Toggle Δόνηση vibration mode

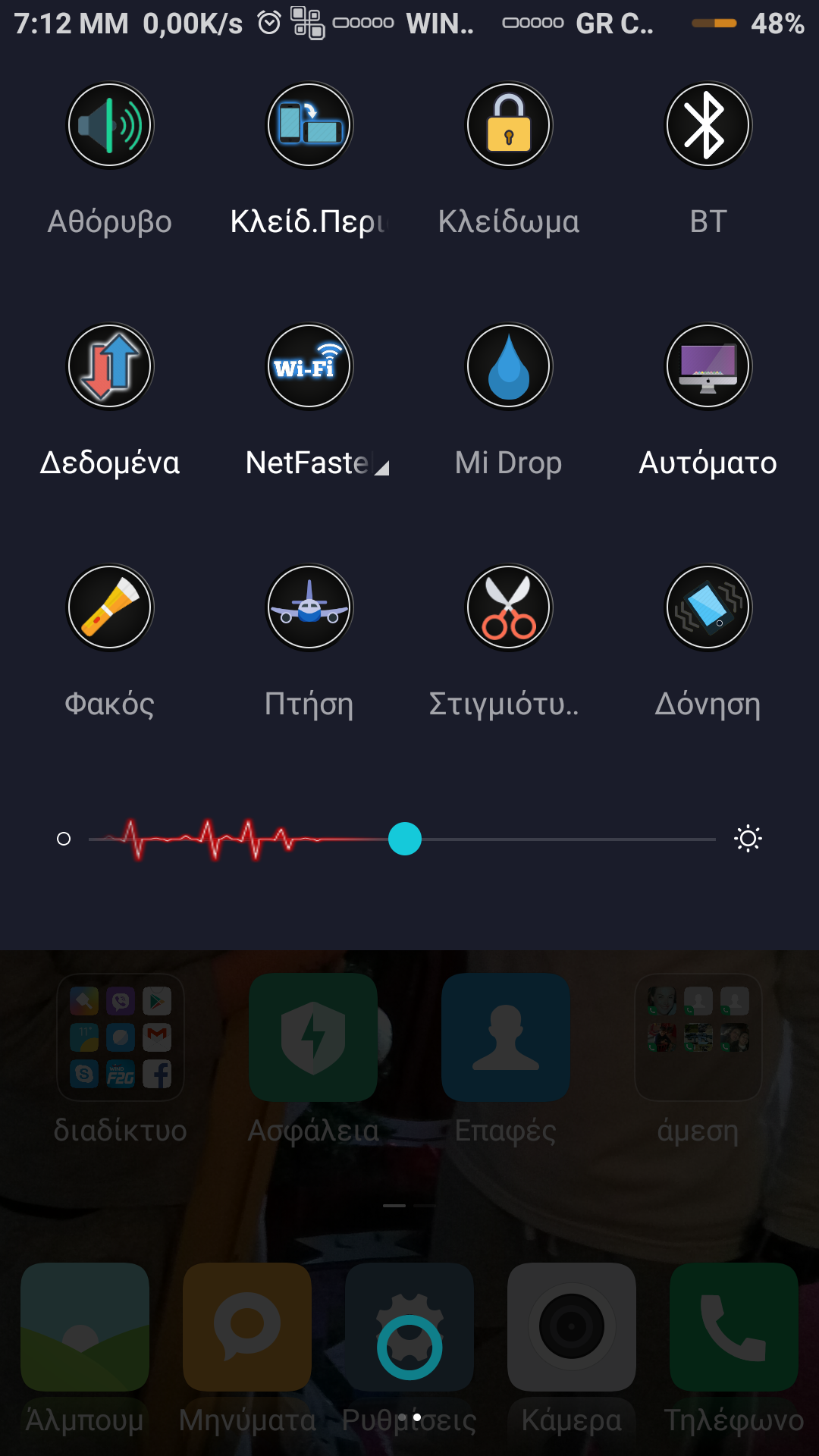(708, 607)
